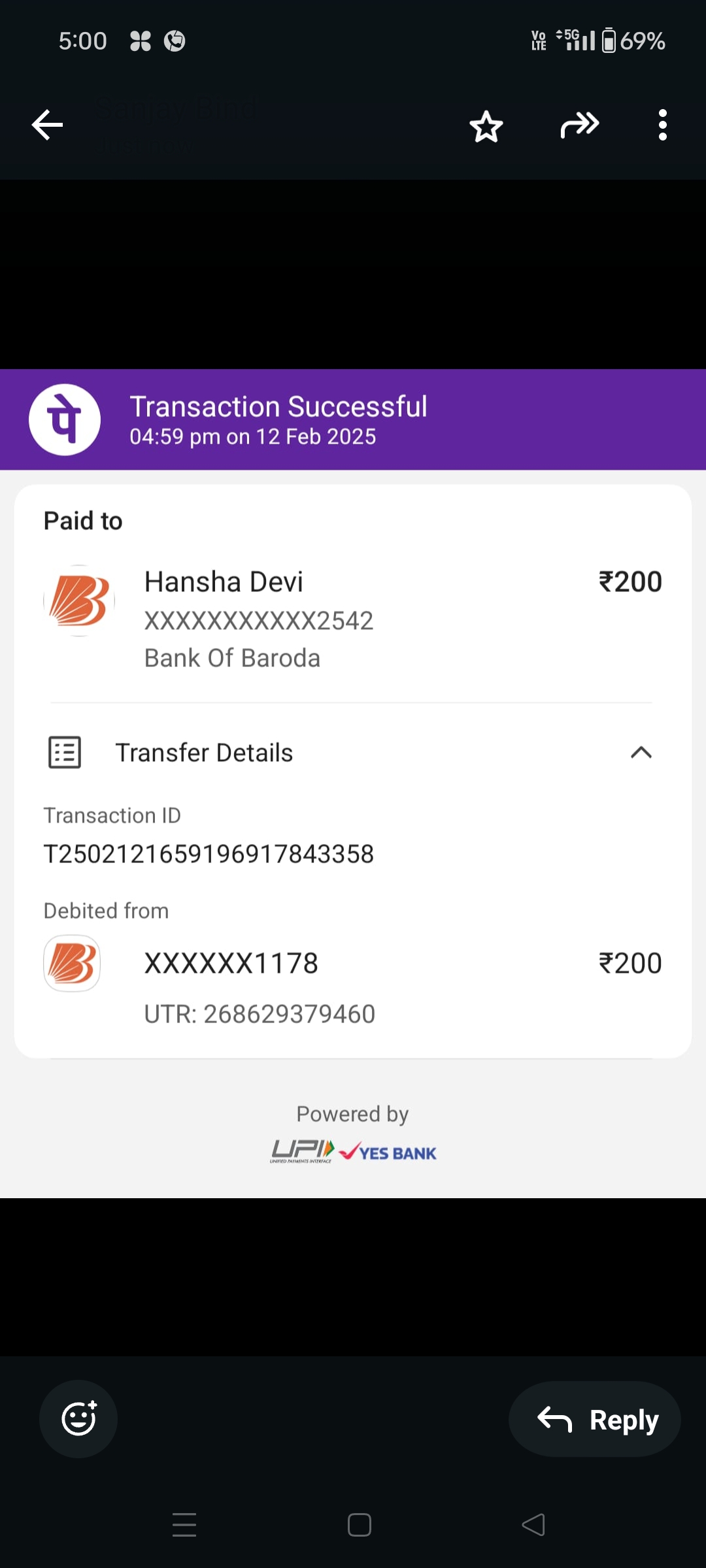Add an emoji reaction to the image
This screenshot has height=1568, width=706.
[x=78, y=1418]
